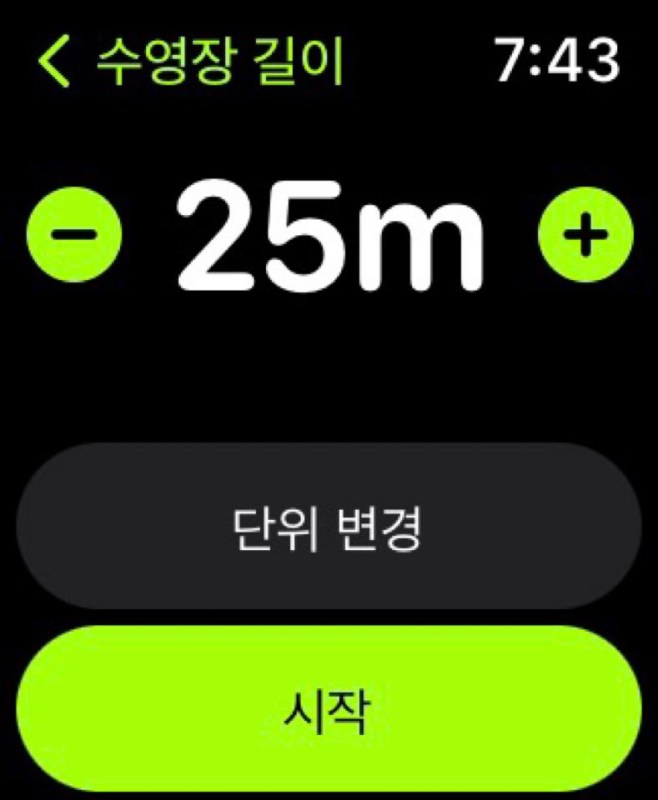Viewport: 658px width, 800px height.
Task: Decrease pool length with minus button
Action: pyautogui.click(x=72, y=236)
